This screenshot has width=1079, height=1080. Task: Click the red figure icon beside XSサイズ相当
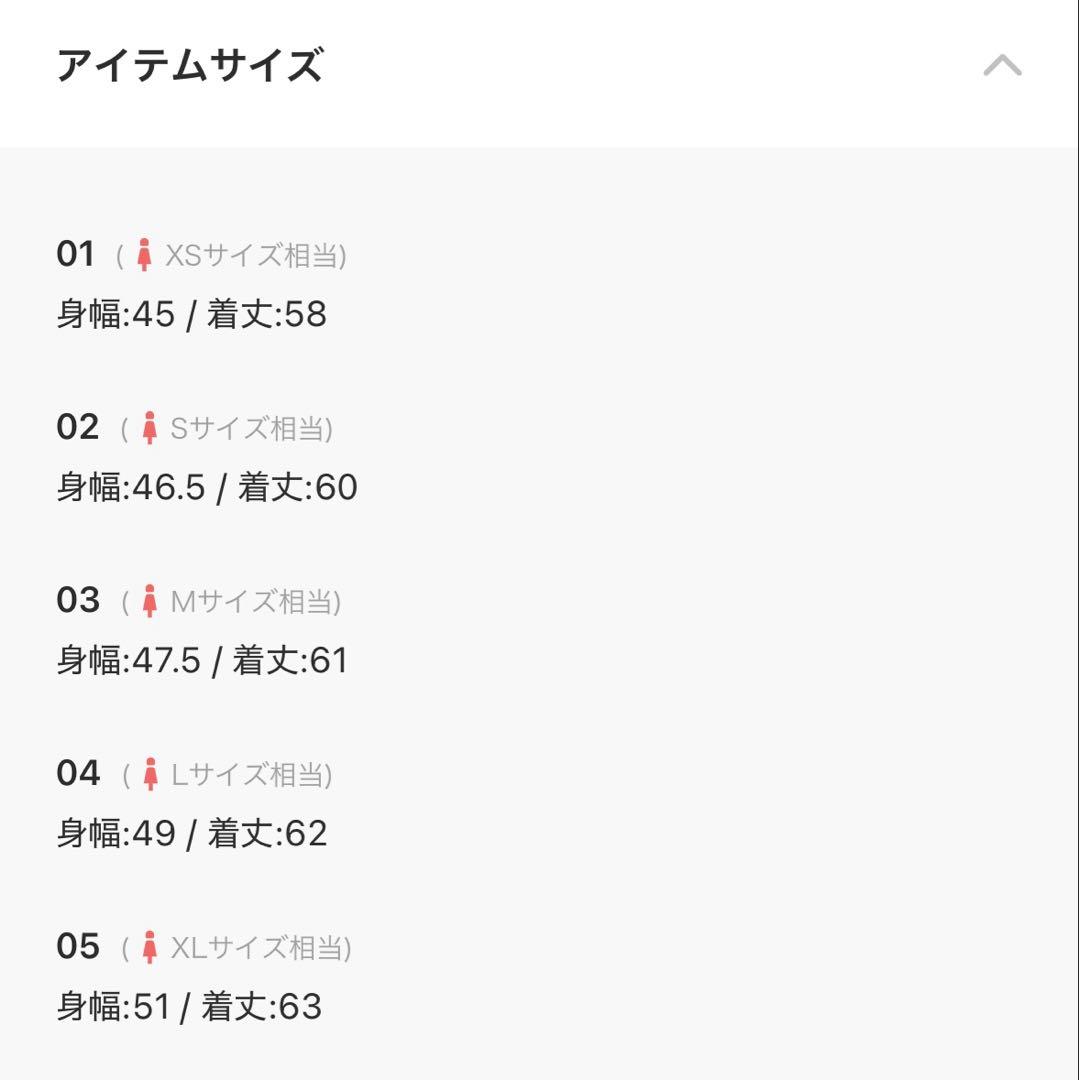(147, 253)
